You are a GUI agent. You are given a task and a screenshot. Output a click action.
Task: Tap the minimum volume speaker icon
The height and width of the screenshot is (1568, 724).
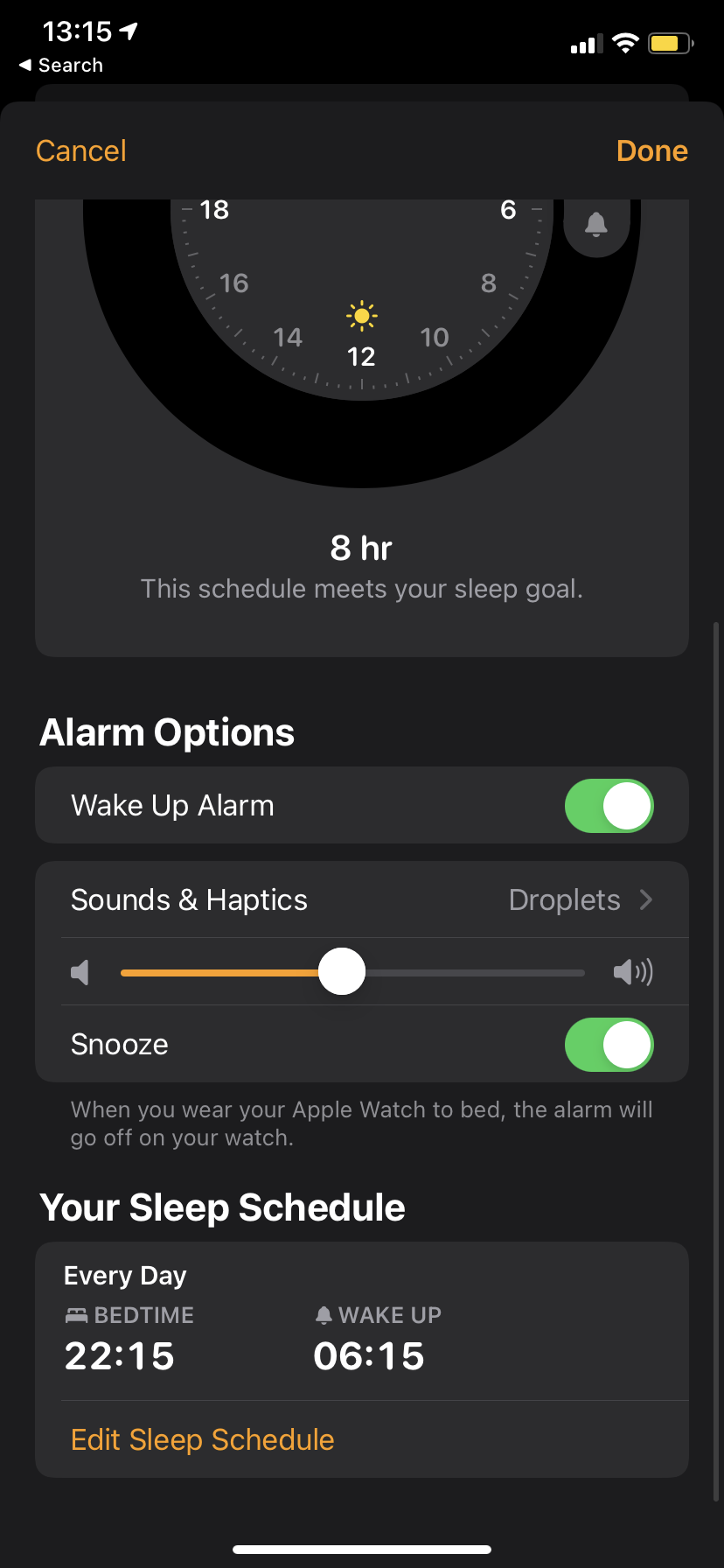(80, 971)
